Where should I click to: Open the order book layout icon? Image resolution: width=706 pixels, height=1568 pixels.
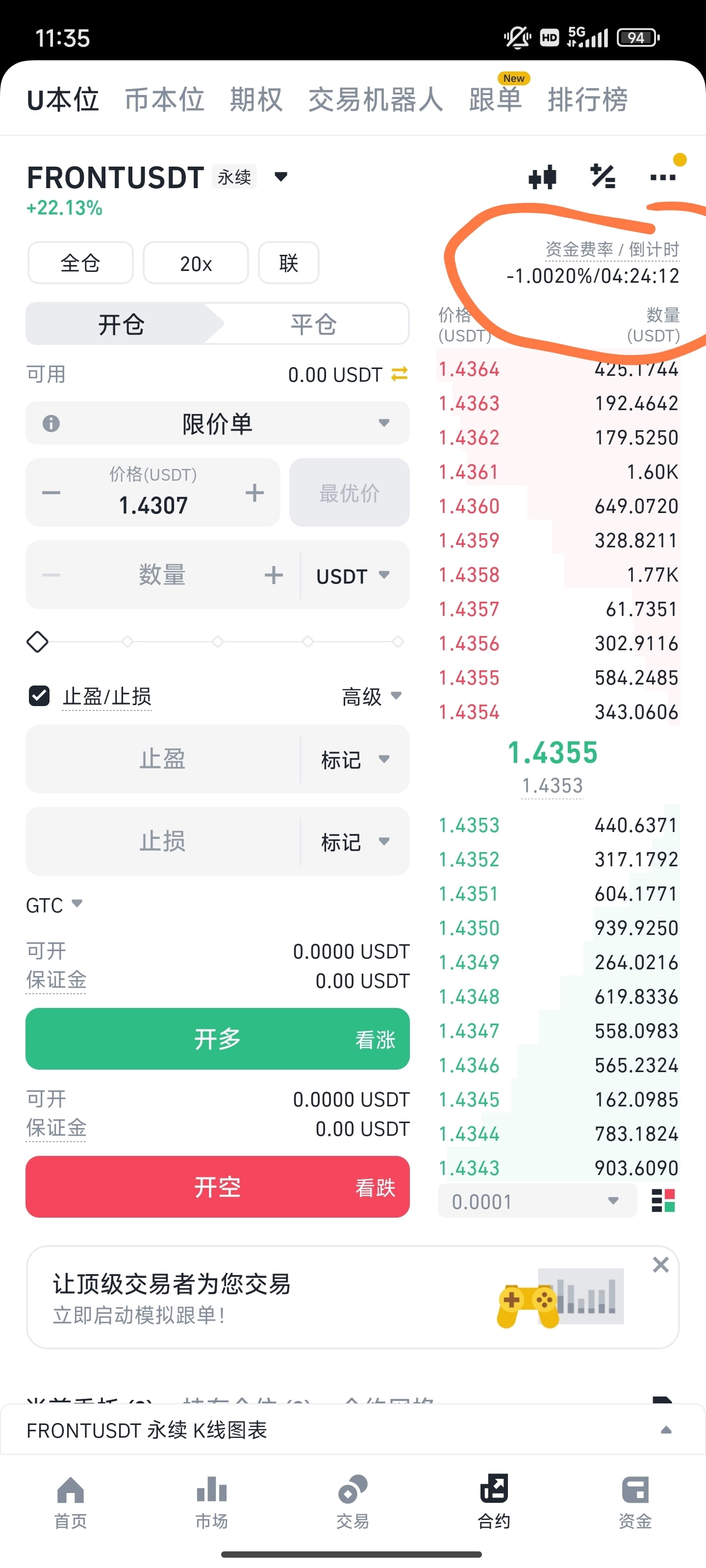(663, 1201)
